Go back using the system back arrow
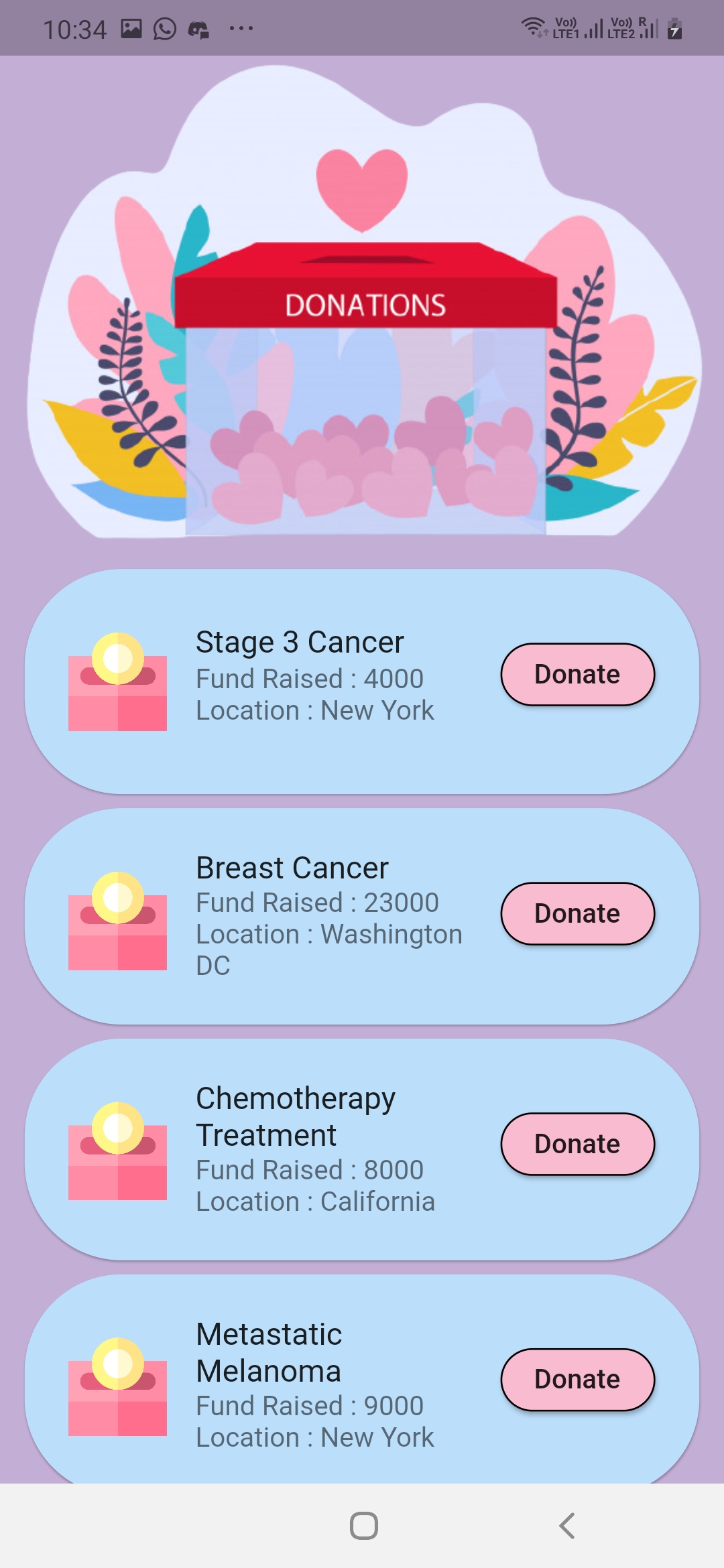 pyautogui.click(x=567, y=1526)
